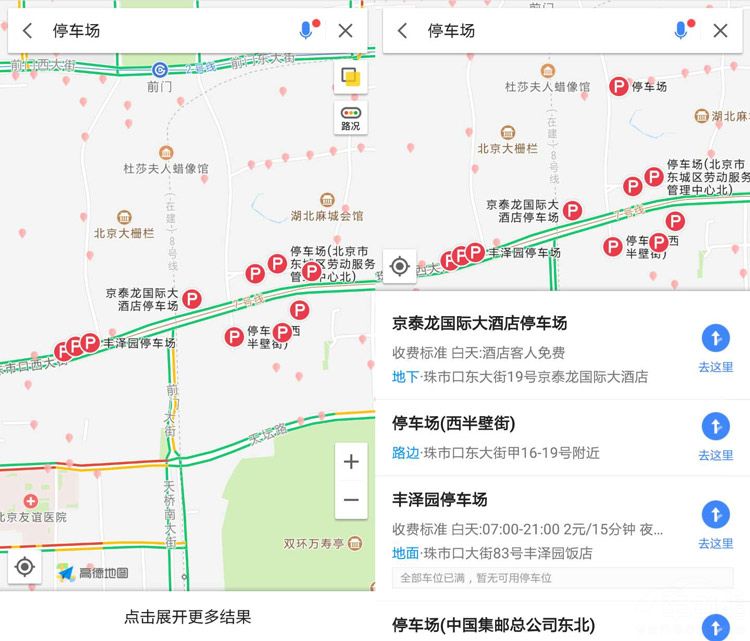This screenshot has height=641, width=750.
Task: Expand more results via 点击展开更多结果
Action: [187, 616]
